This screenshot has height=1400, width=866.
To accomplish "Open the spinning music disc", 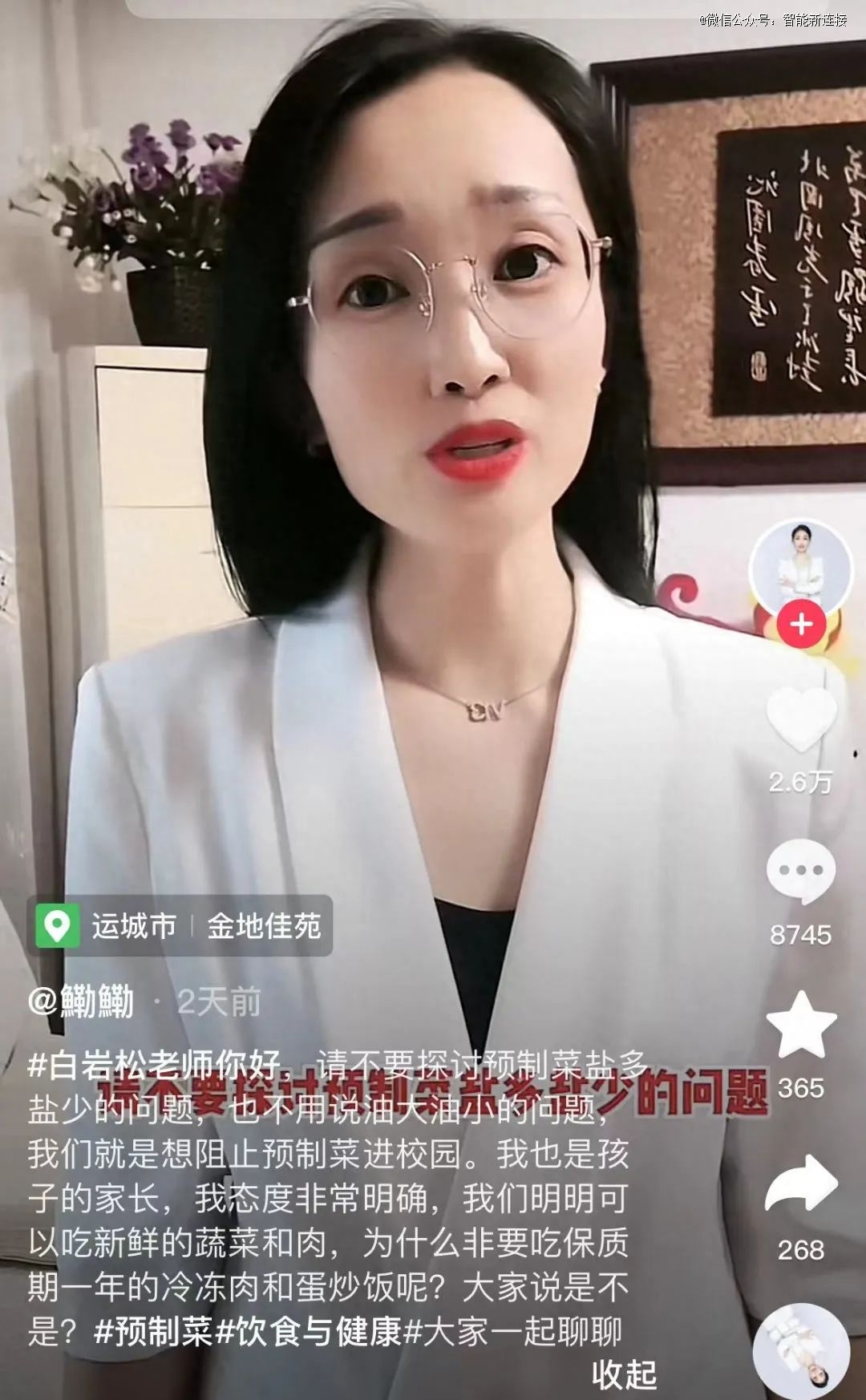I will tap(801, 1352).
